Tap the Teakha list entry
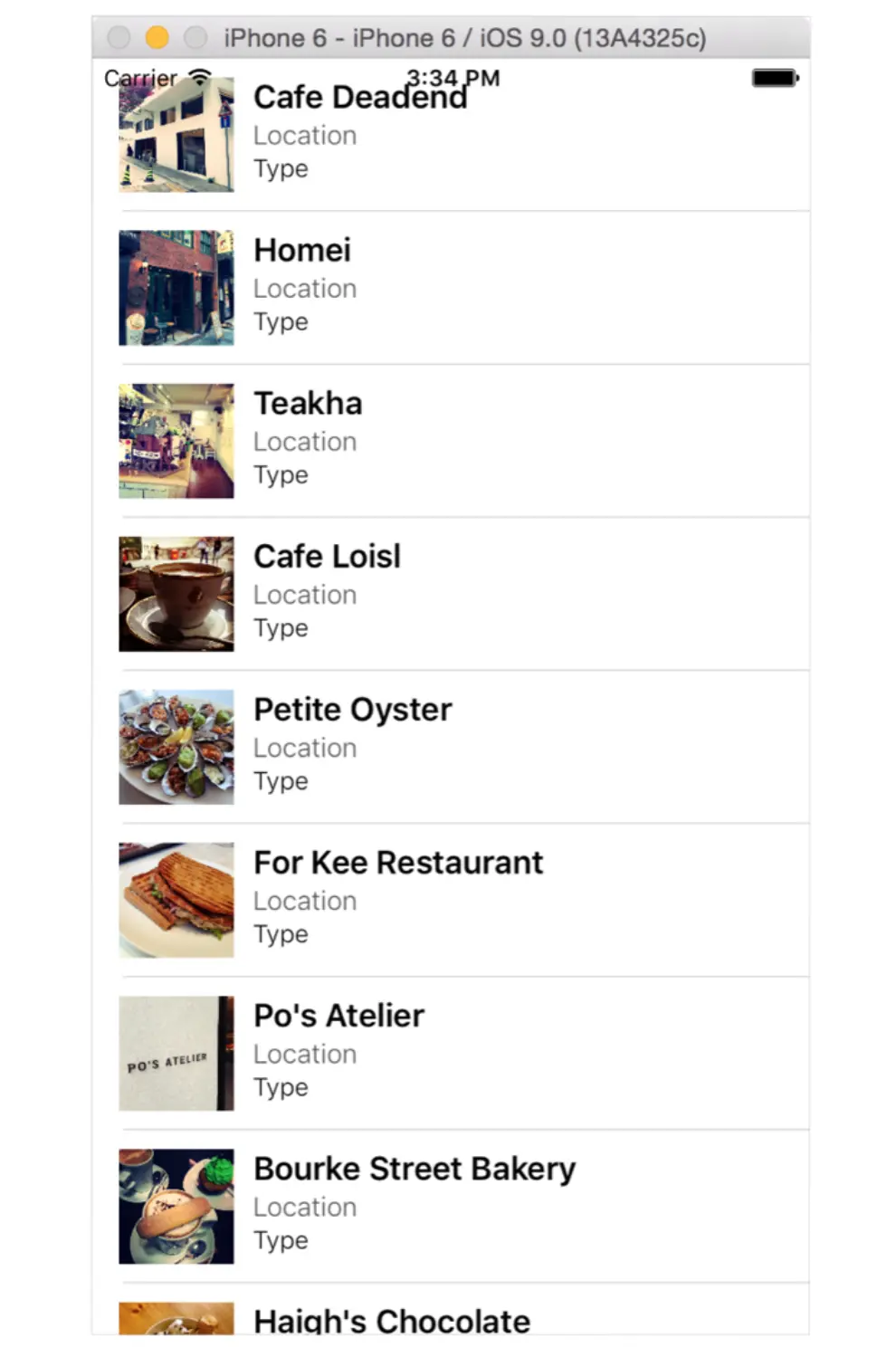896x1347 pixels. (453, 441)
